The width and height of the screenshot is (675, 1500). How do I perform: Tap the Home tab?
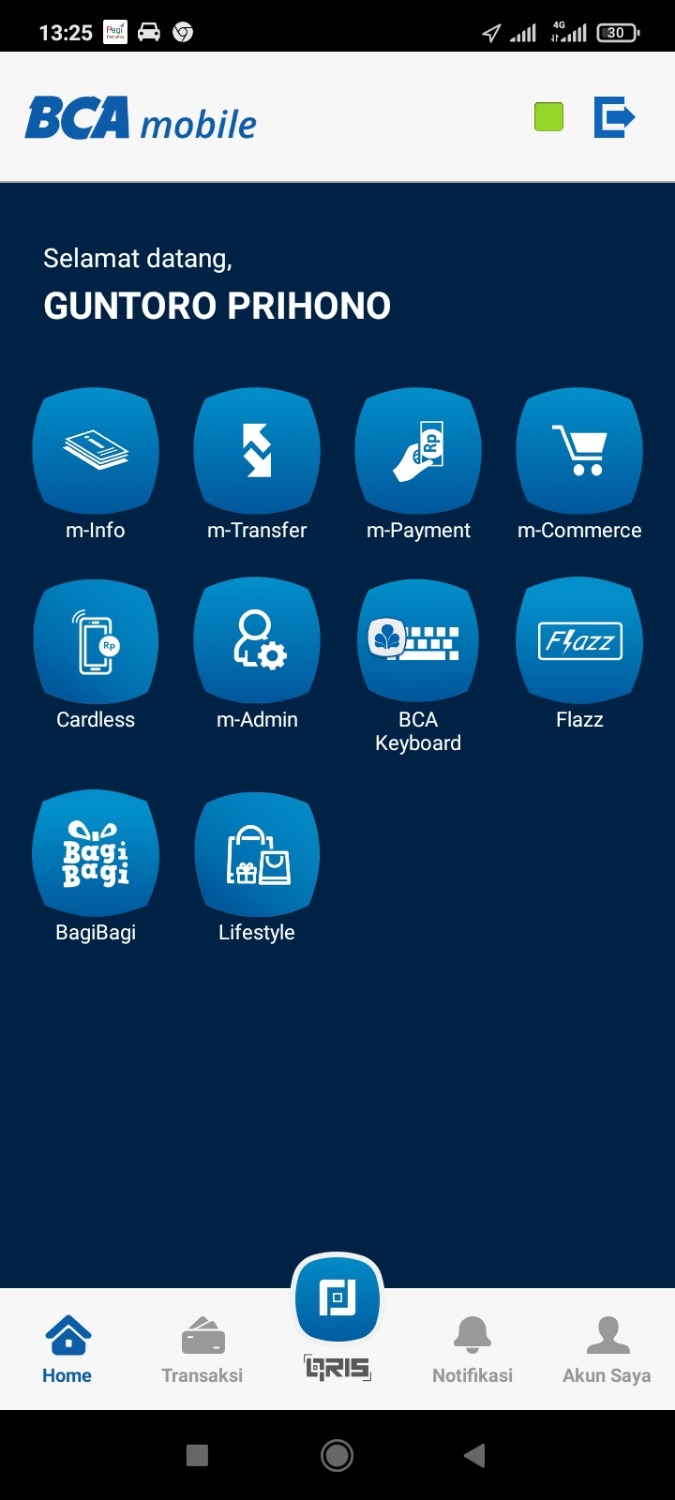tap(67, 1349)
